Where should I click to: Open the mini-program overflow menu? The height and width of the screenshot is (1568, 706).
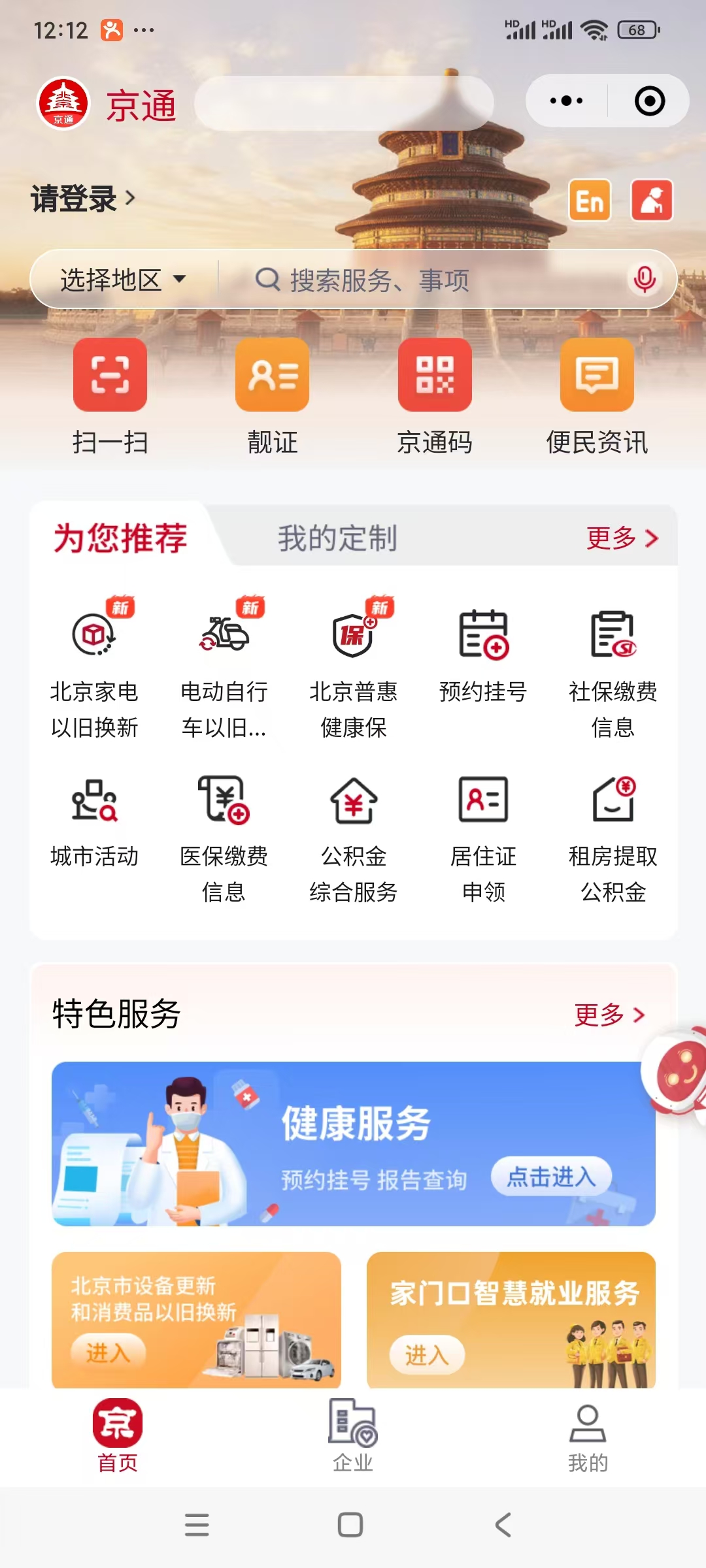pyautogui.click(x=566, y=101)
